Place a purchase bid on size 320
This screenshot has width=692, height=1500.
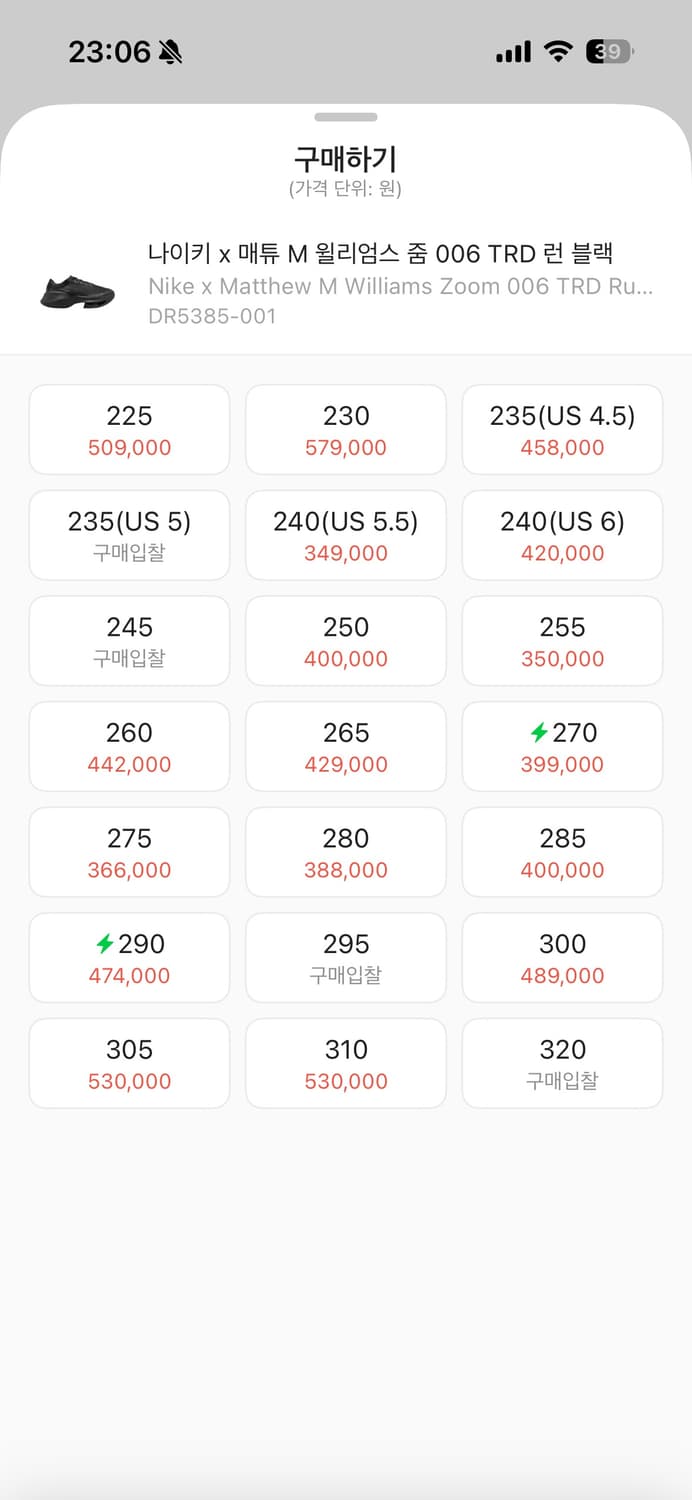click(562, 1064)
